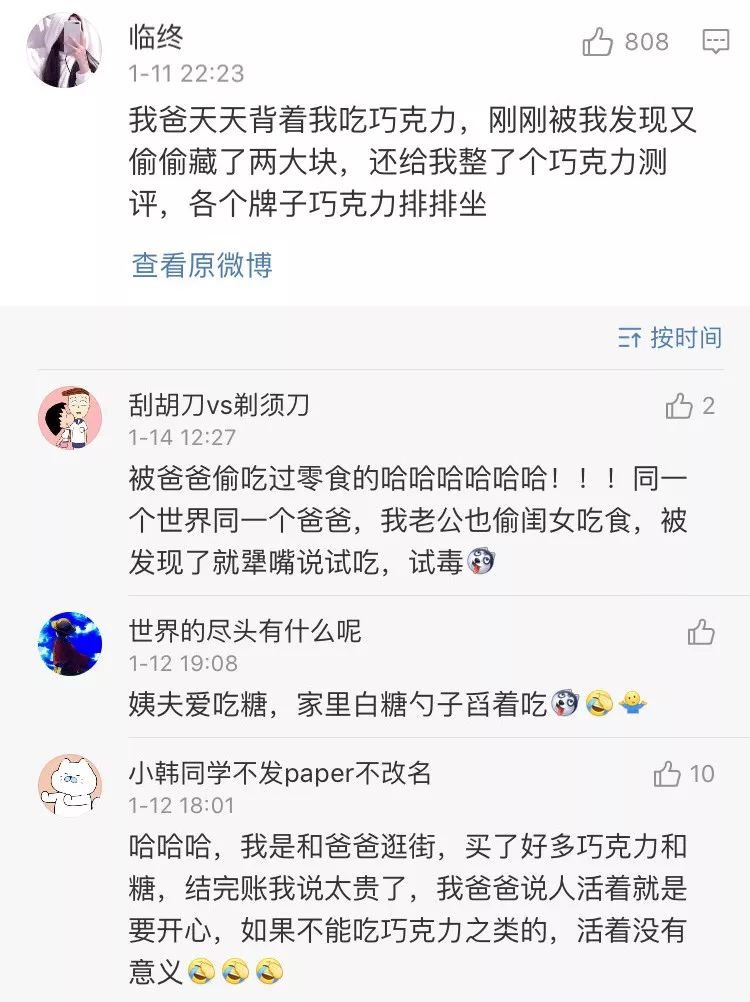The height and width of the screenshot is (1002, 750).
Task: Open 刮胡刀vs剃须刀's avatar
Action: click(70, 416)
